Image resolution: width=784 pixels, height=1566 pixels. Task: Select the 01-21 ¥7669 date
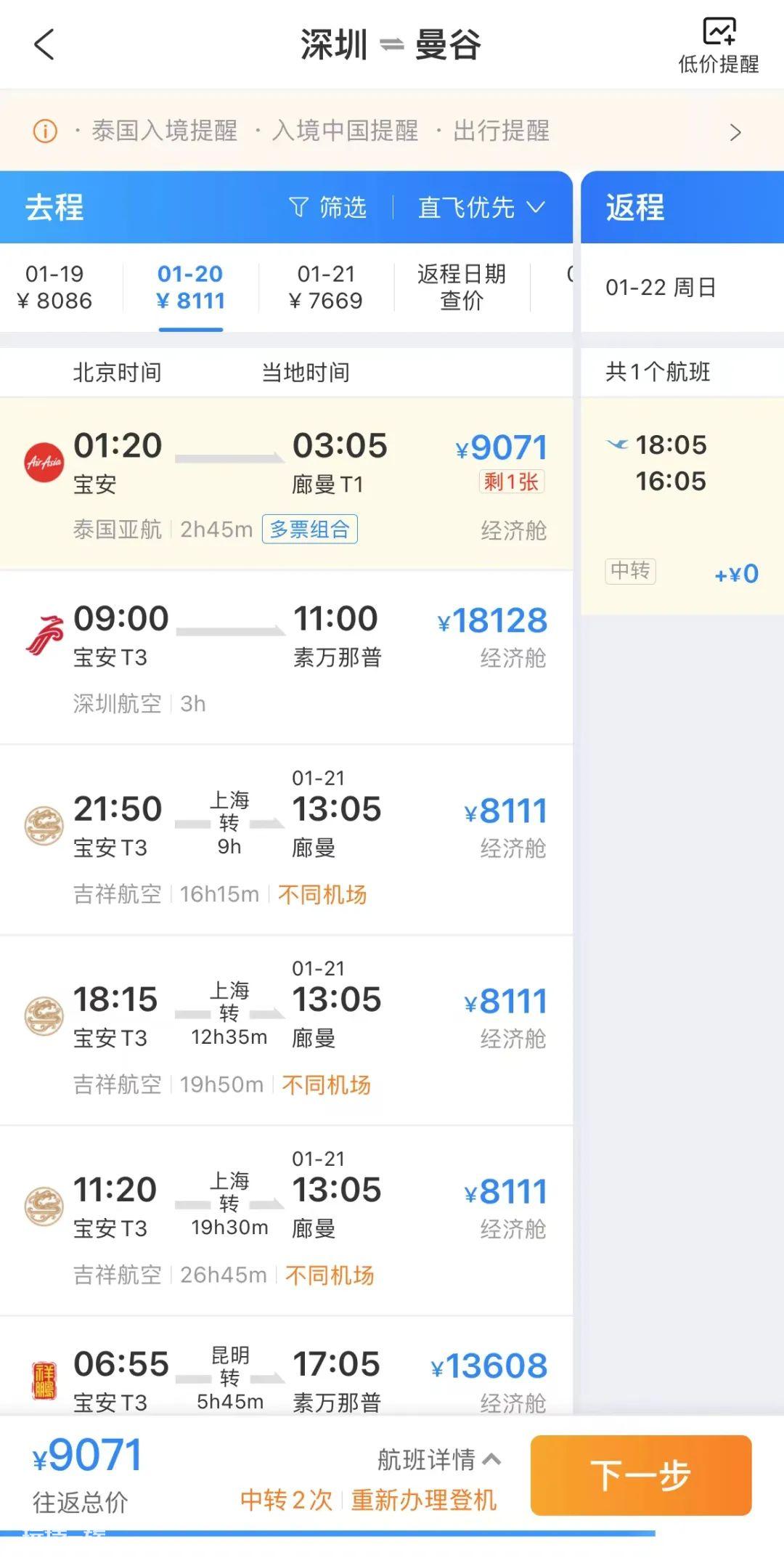point(326,287)
